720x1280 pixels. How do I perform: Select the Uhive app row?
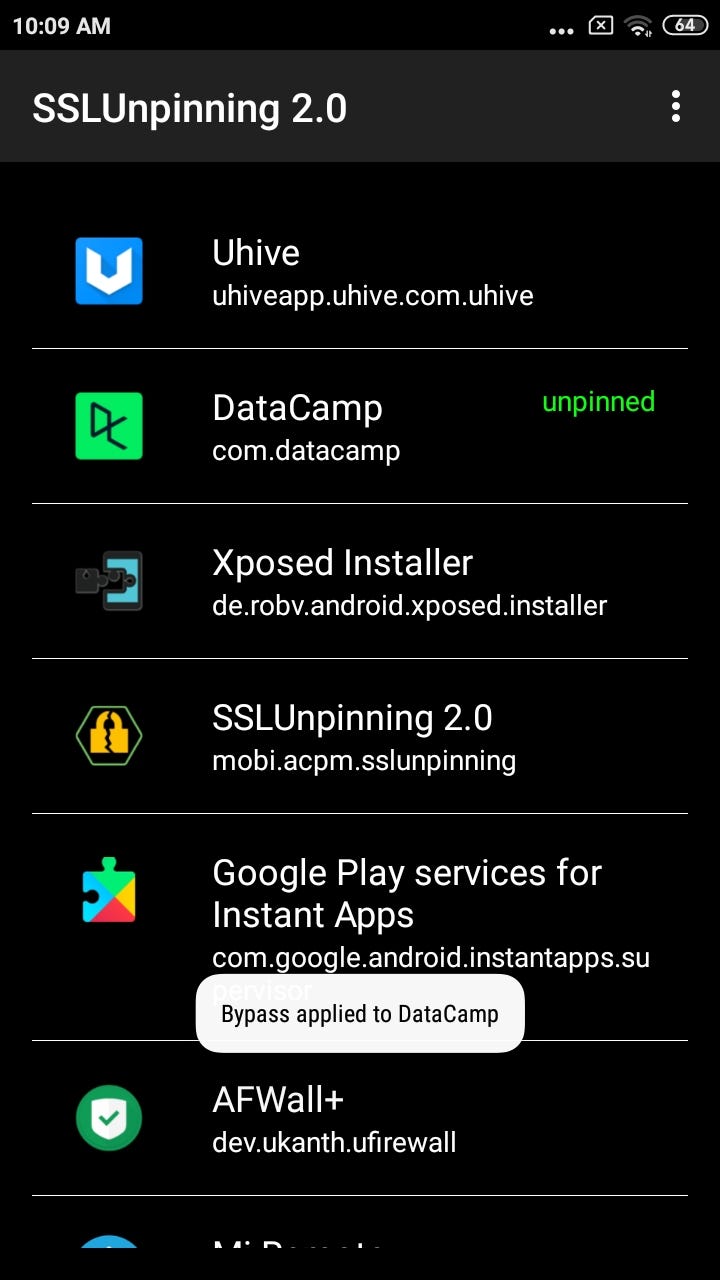click(x=360, y=271)
